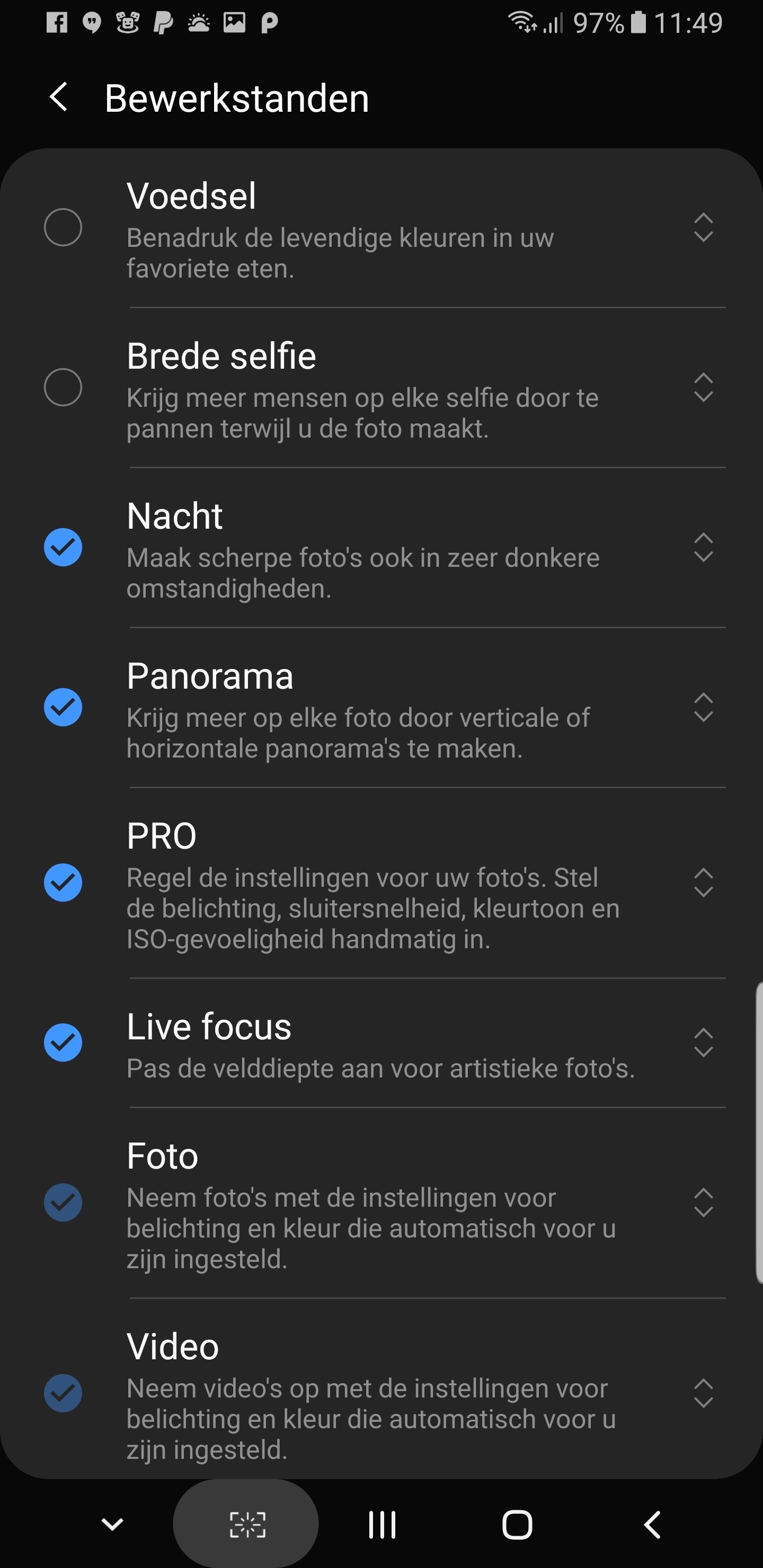This screenshot has height=1568, width=763.
Task: Tap the reorder arrows beside Panorama
Action: (x=703, y=708)
